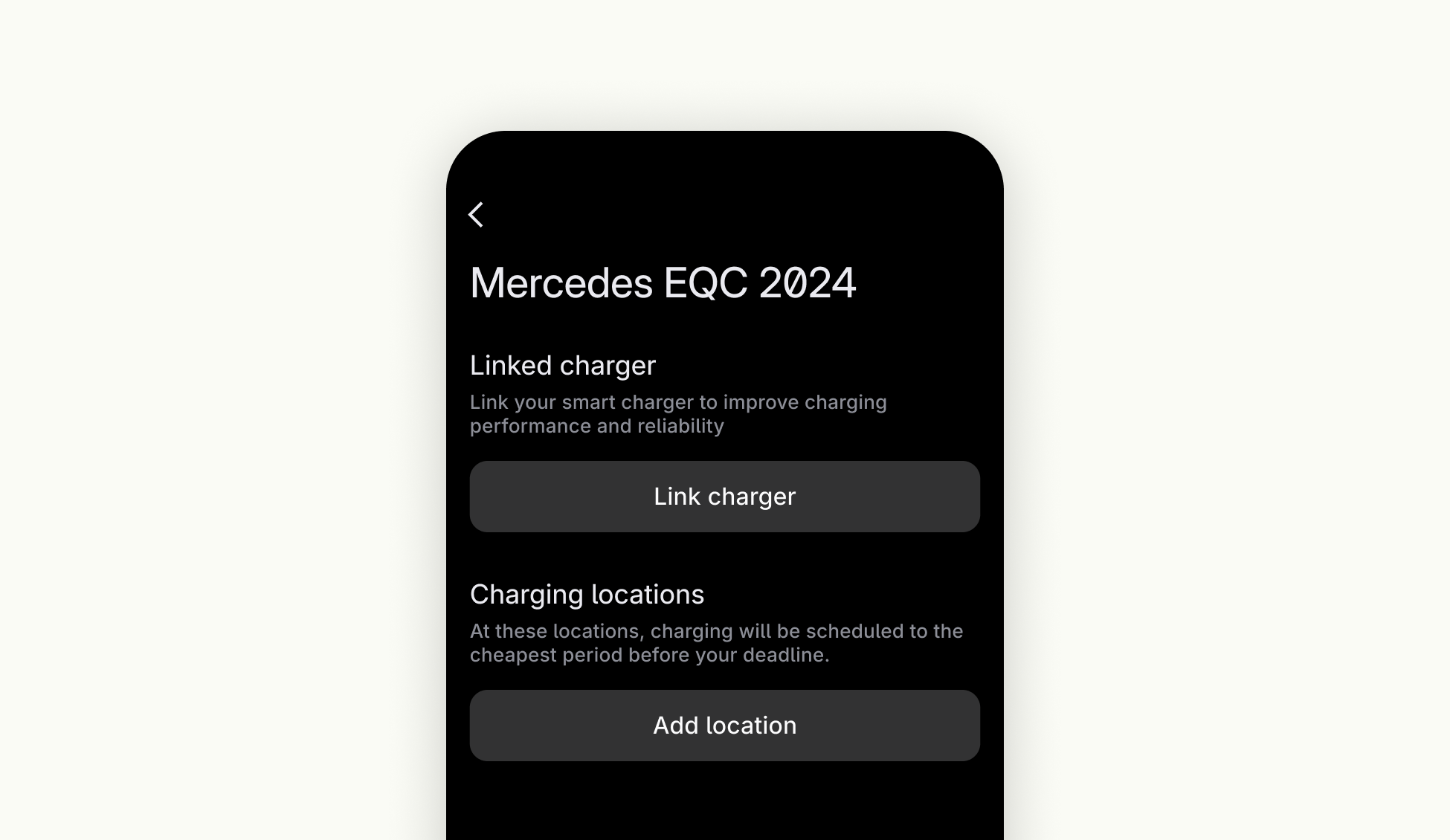
Task: Go back using the top-left arrow
Action: tap(476, 215)
